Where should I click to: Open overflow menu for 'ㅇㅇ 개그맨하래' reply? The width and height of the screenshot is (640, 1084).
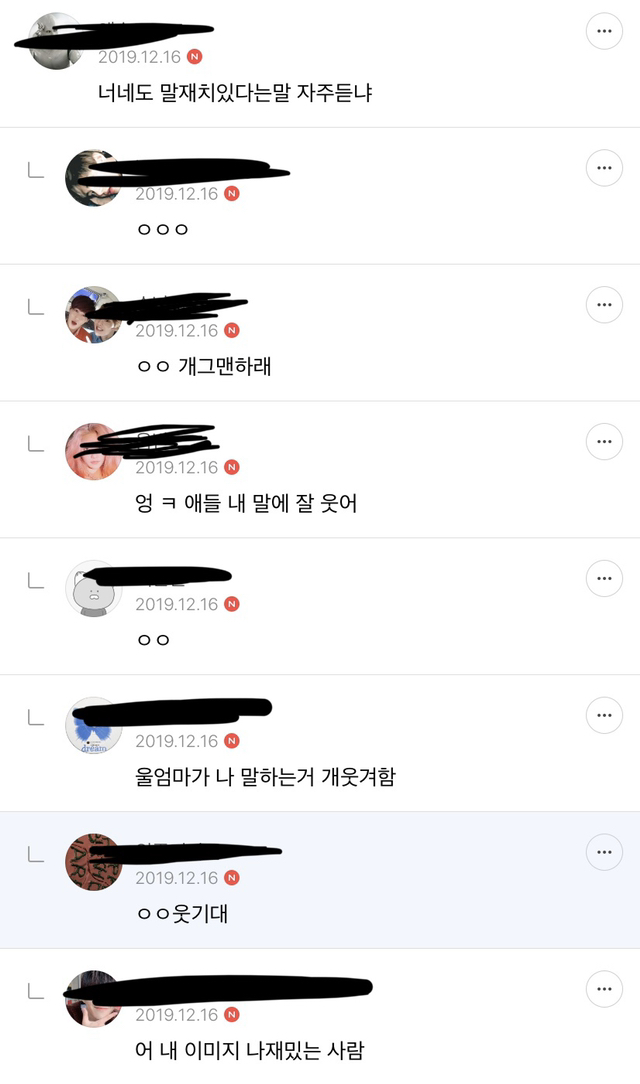(604, 305)
